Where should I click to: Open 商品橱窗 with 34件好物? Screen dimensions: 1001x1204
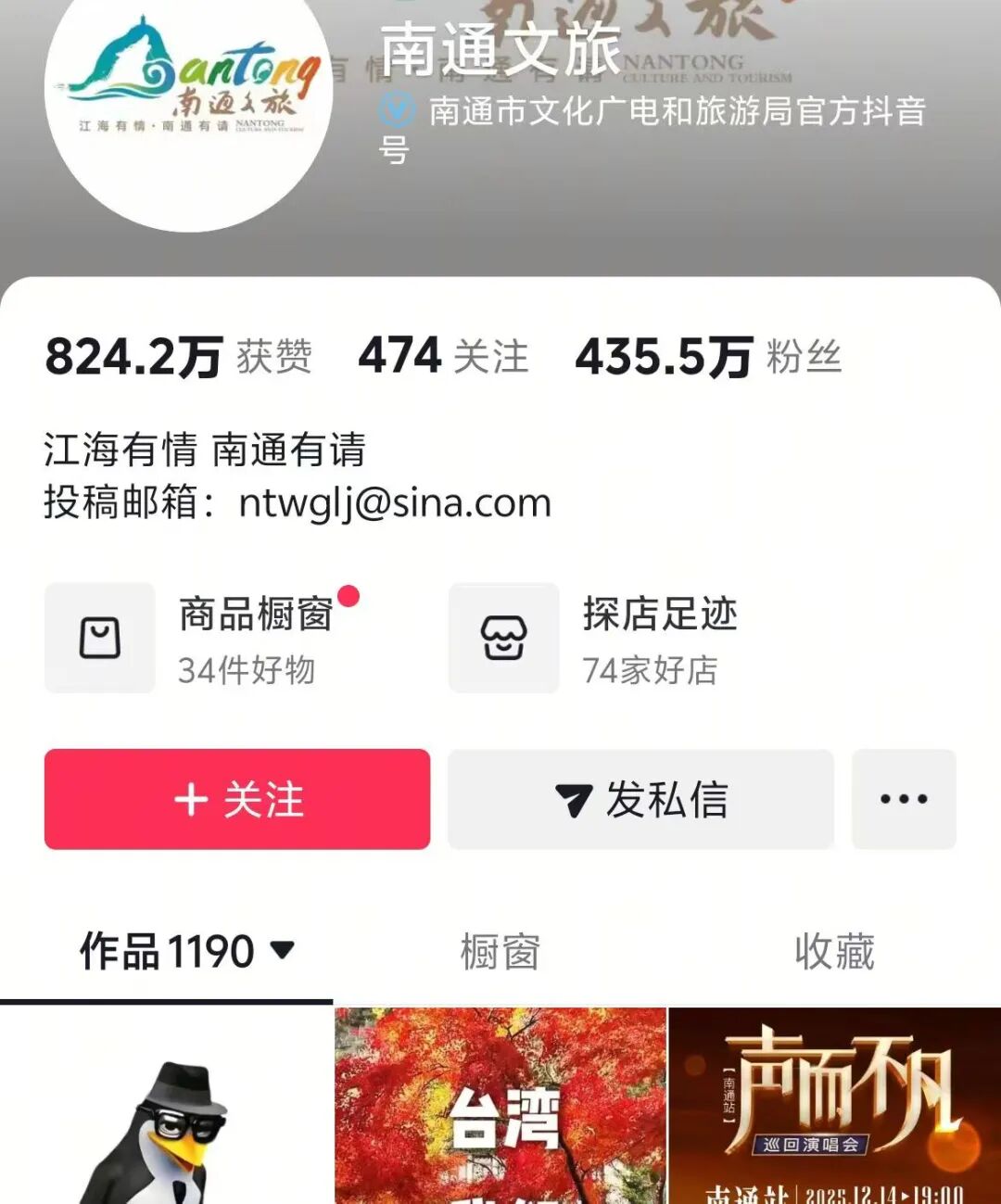click(x=202, y=638)
